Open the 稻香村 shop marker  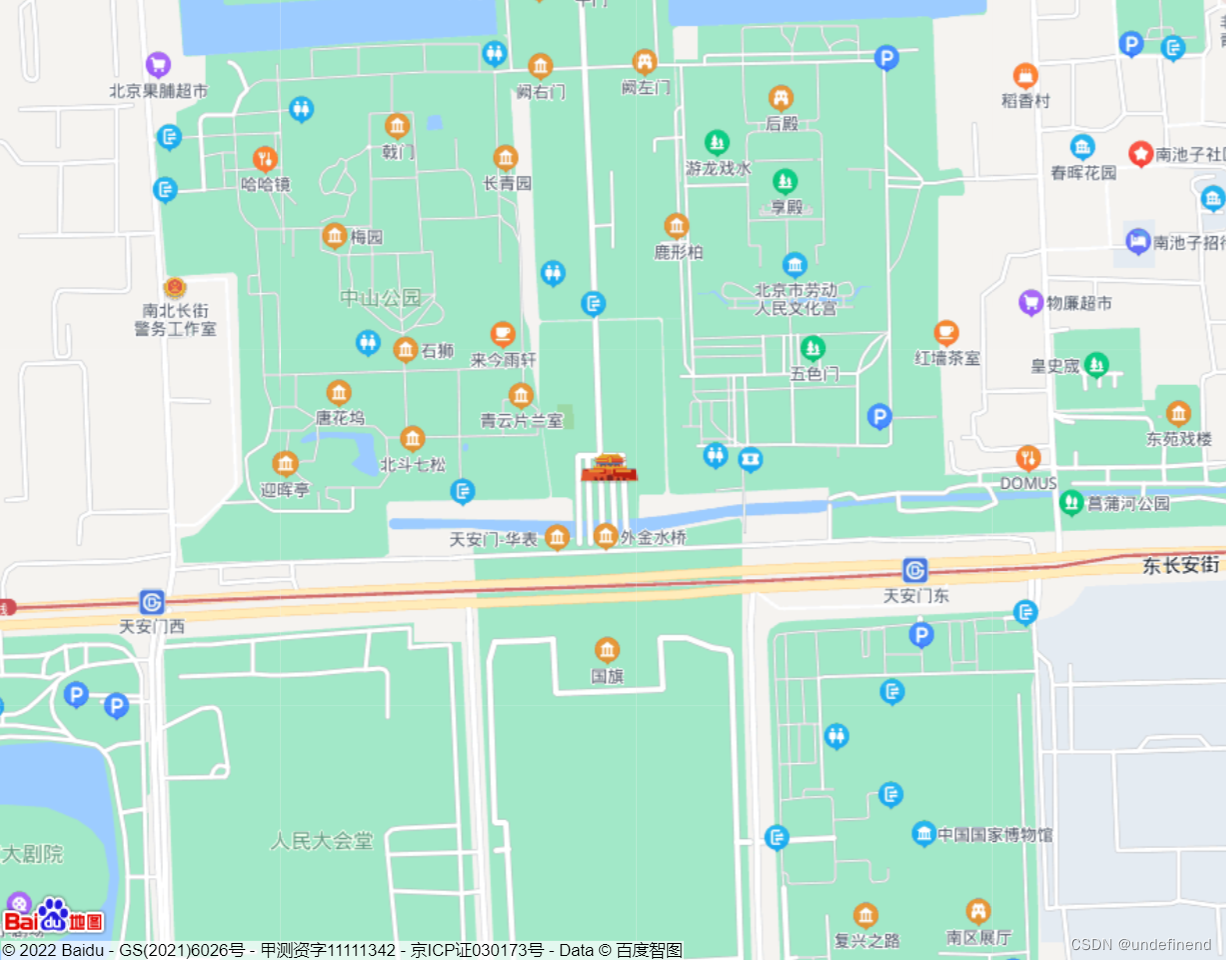tap(1025, 76)
